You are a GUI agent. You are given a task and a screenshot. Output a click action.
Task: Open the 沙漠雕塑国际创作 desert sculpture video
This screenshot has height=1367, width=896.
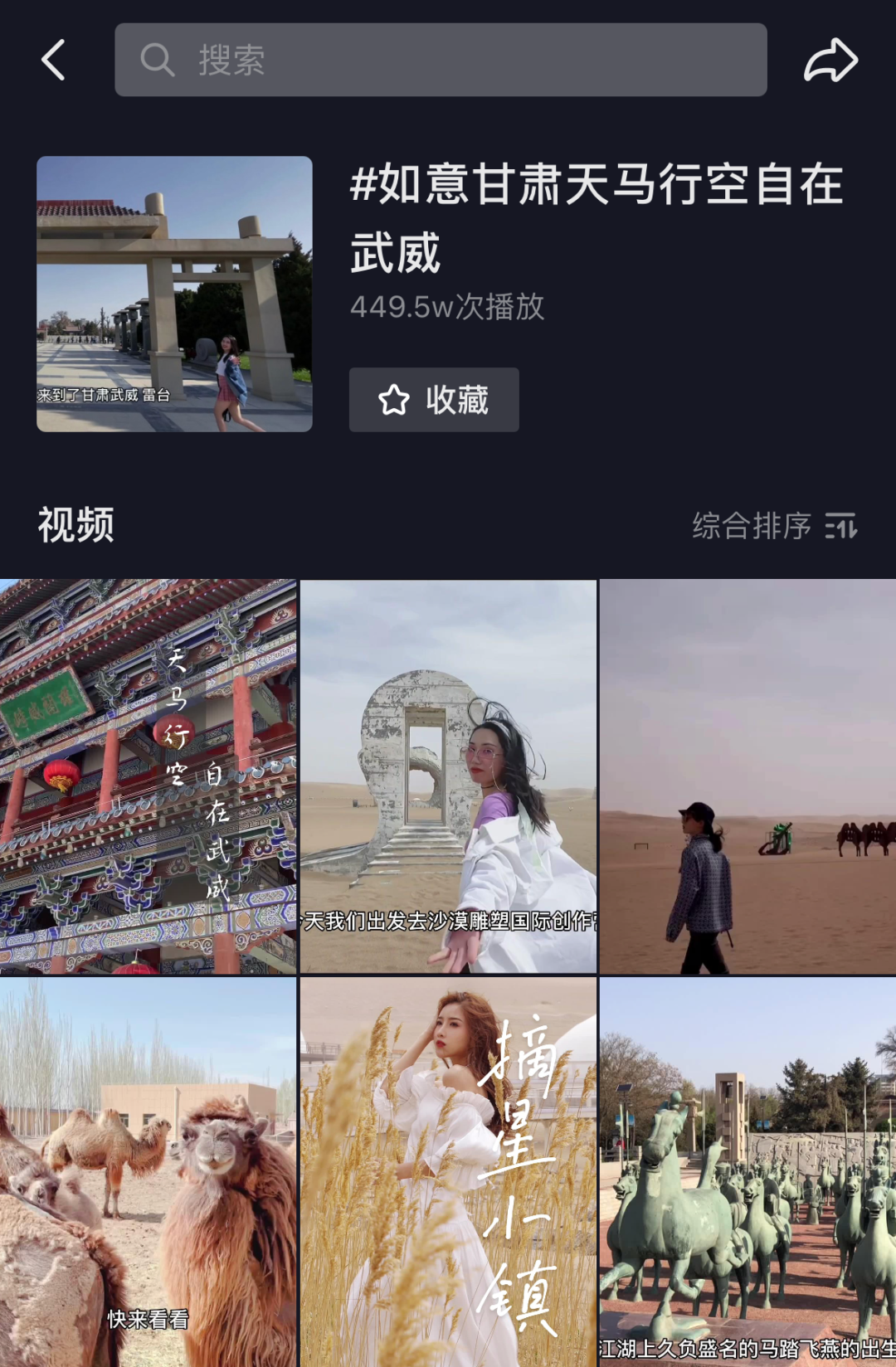coord(448,776)
